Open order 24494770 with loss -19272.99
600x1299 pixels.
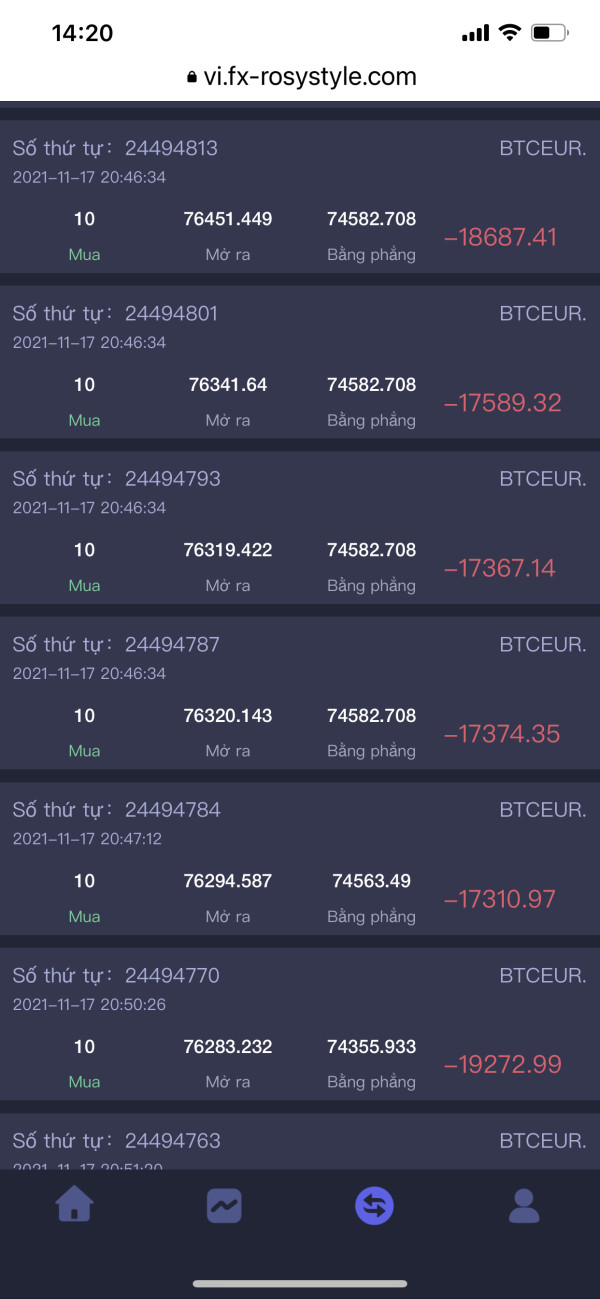(x=300, y=1024)
